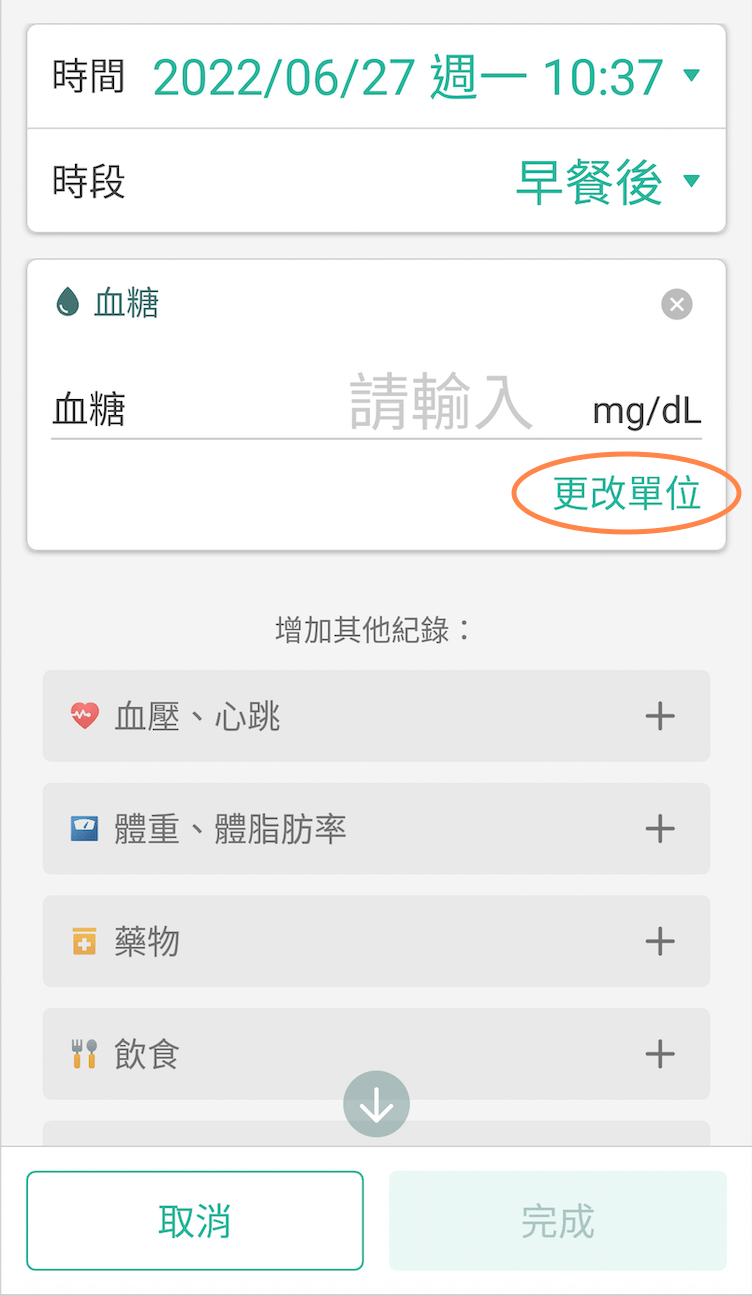Click the weight scale icon for 體重、體脂肪率
The width and height of the screenshot is (752, 1296).
pyautogui.click(x=85, y=829)
